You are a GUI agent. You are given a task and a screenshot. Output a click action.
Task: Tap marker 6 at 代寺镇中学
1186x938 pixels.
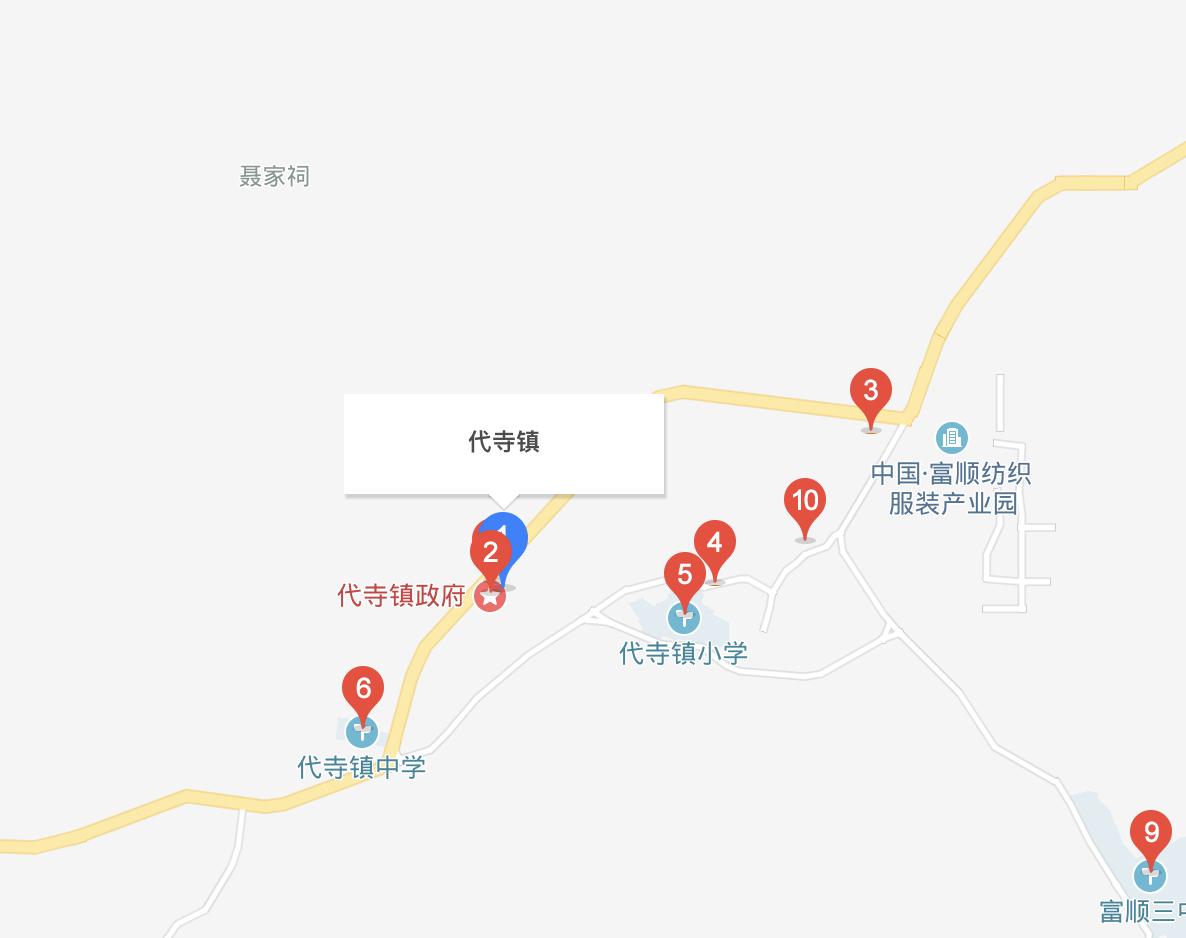pos(362,689)
